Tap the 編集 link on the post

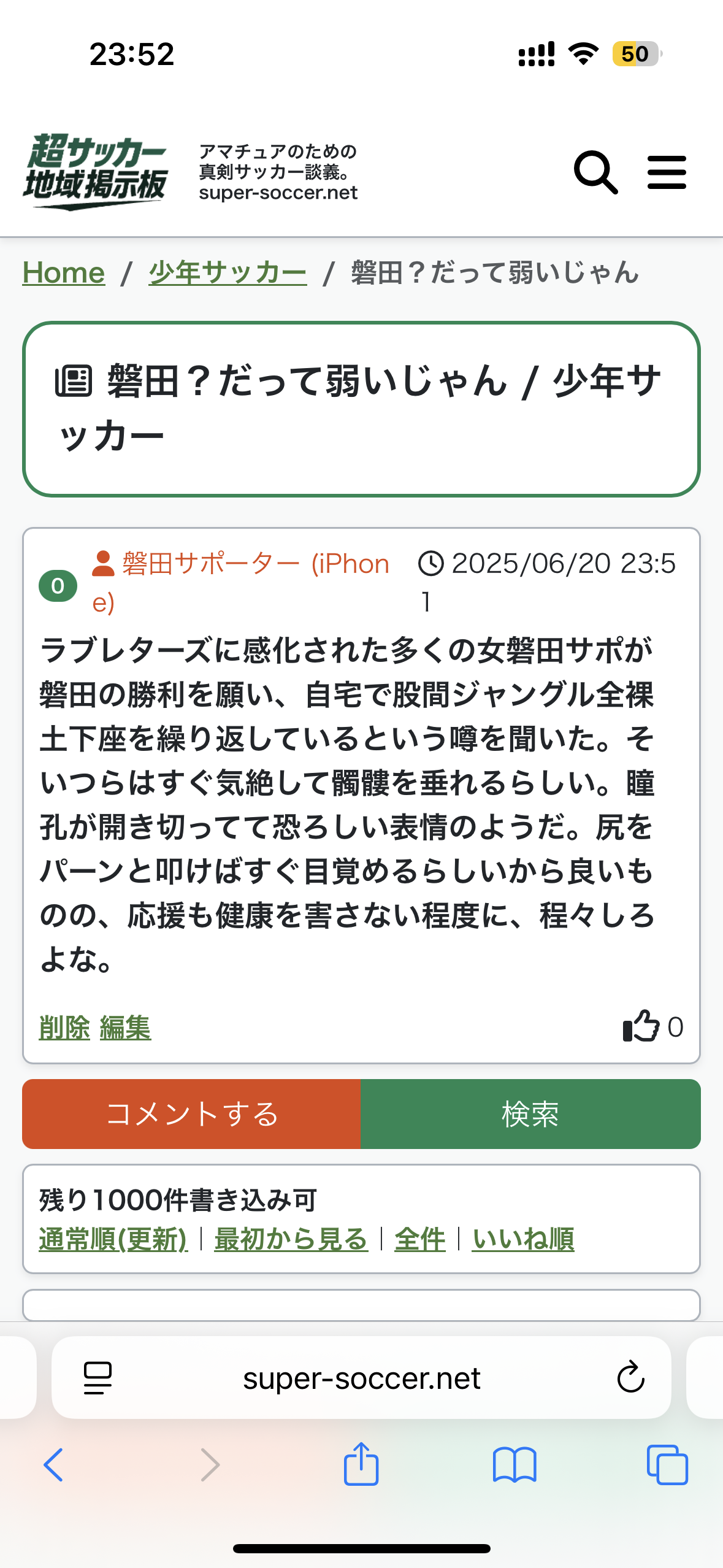click(x=125, y=1028)
